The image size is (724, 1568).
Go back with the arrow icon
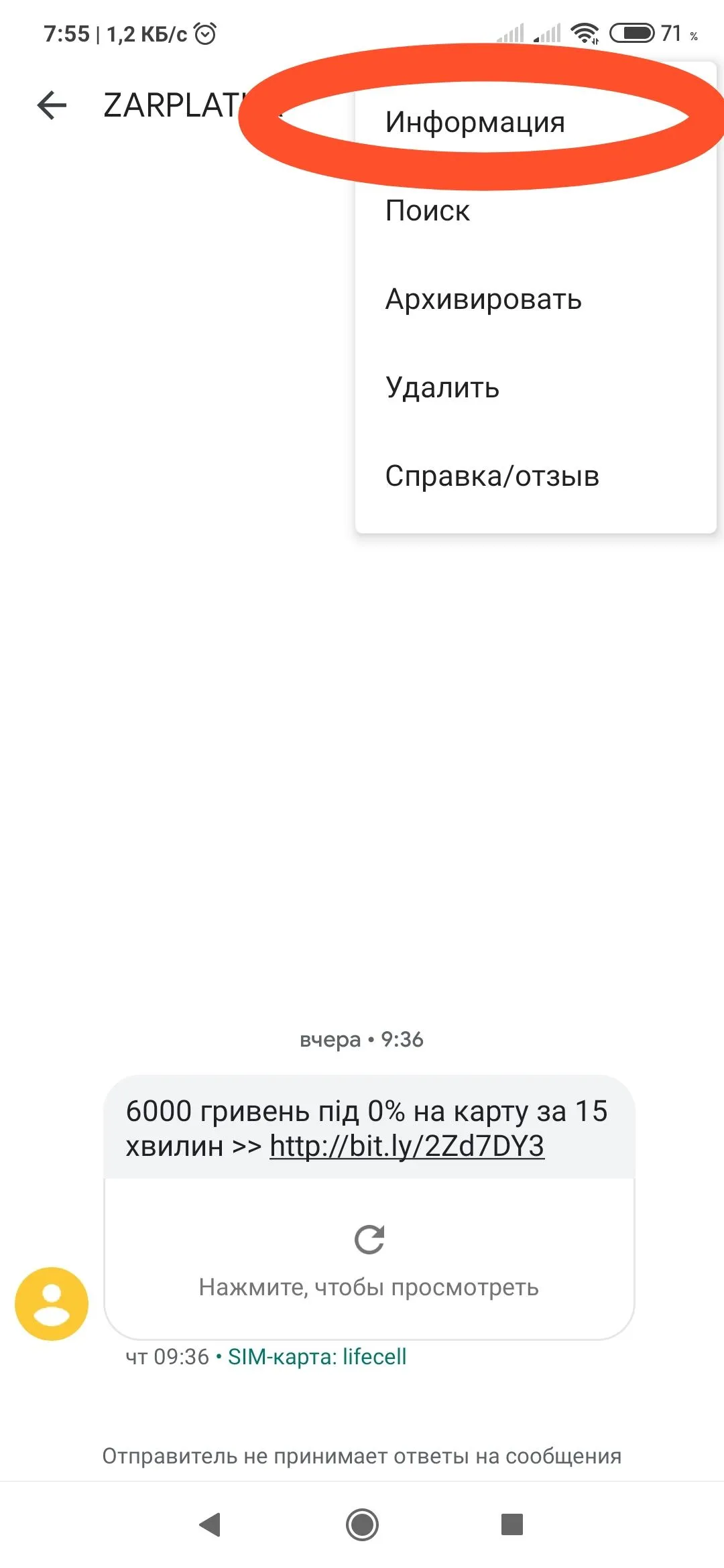[52, 105]
